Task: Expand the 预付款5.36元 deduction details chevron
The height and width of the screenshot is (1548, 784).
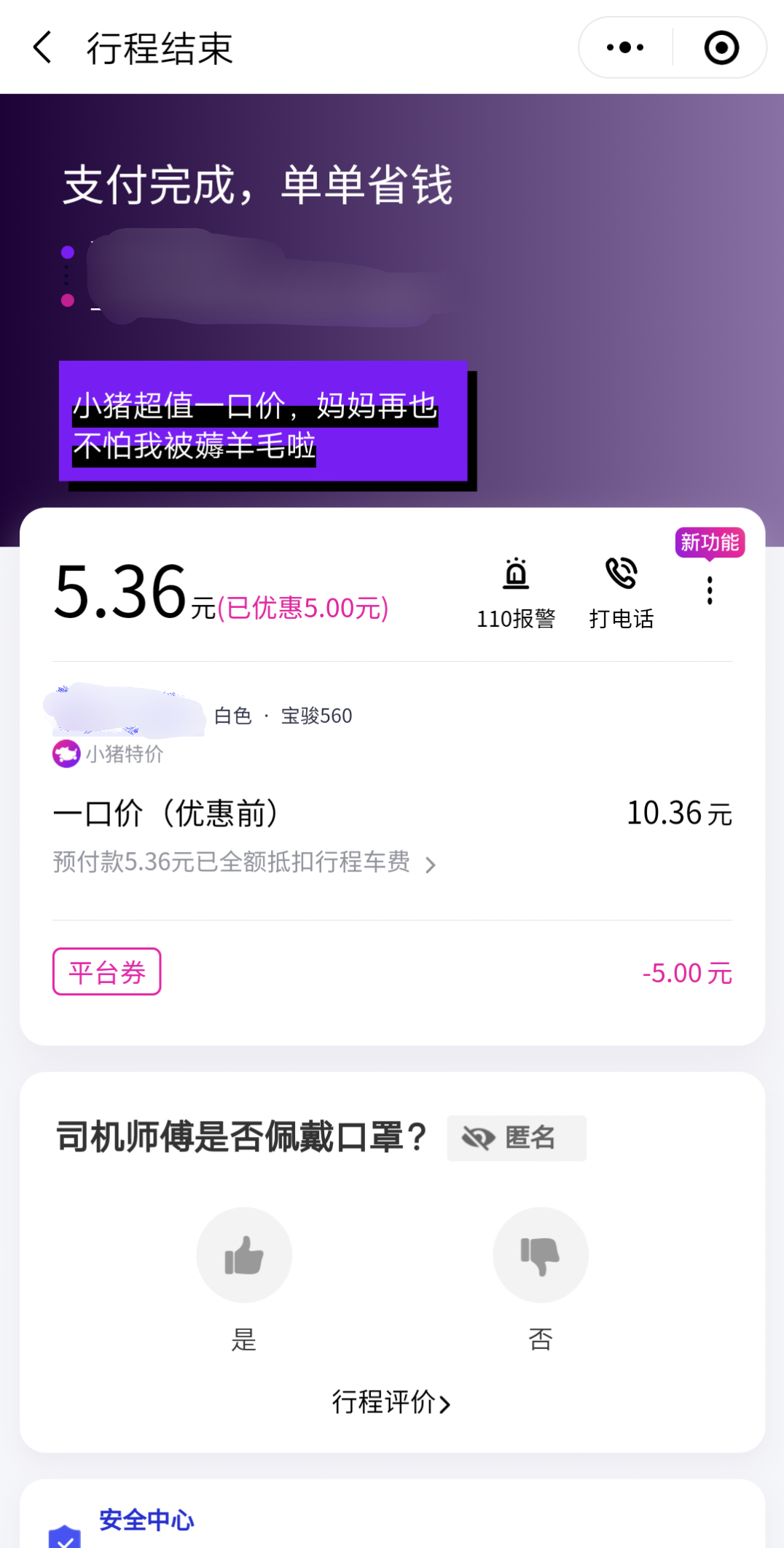Action: click(x=431, y=864)
